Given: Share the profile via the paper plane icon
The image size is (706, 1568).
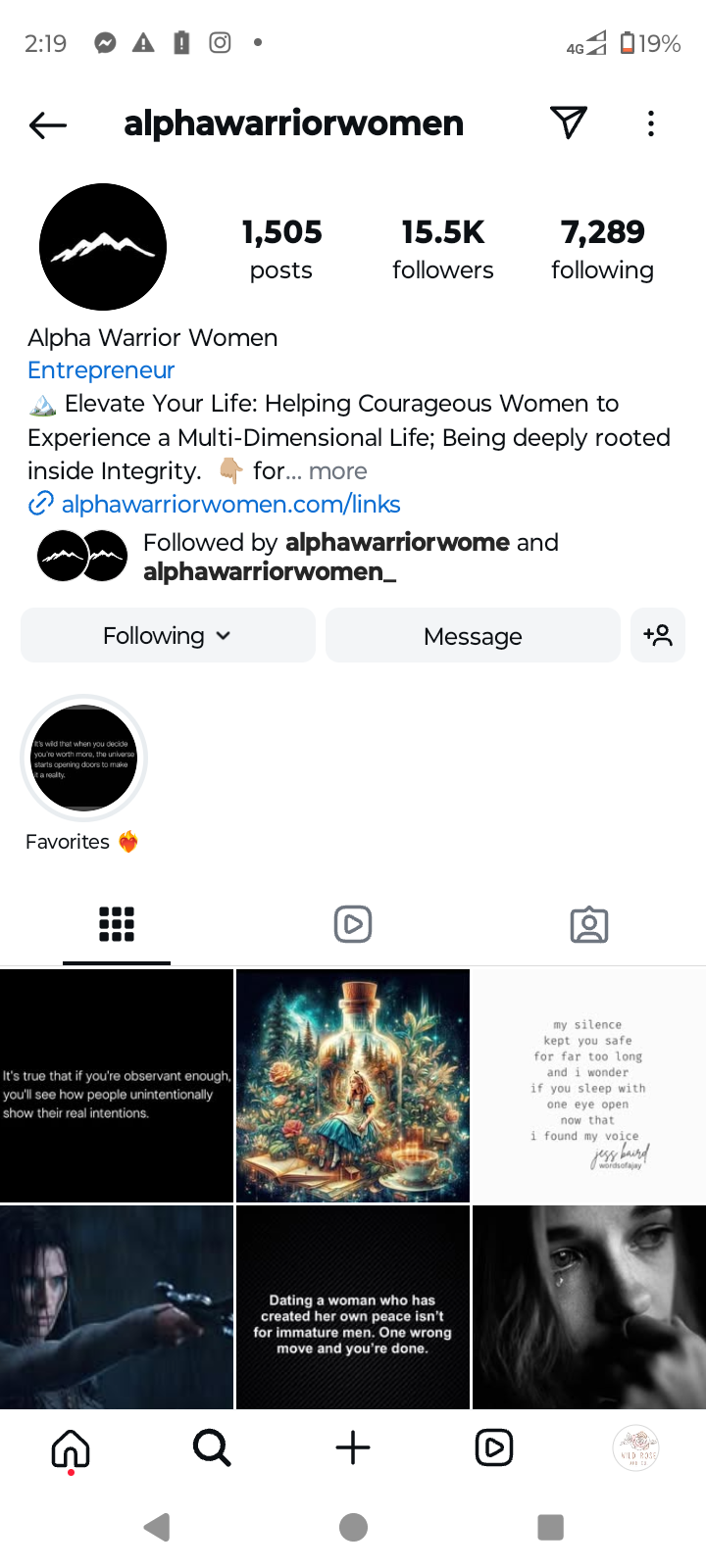Looking at the screenshot, I should [x=569, y=122].
